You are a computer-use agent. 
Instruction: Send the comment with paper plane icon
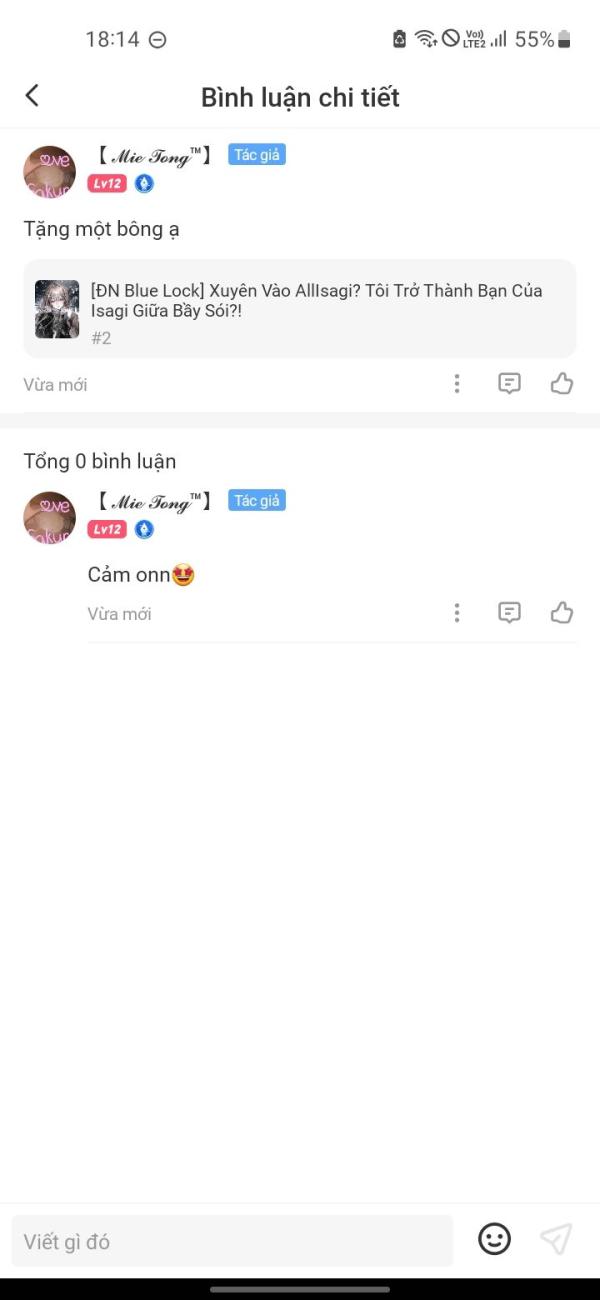[x=556, y=1240]
